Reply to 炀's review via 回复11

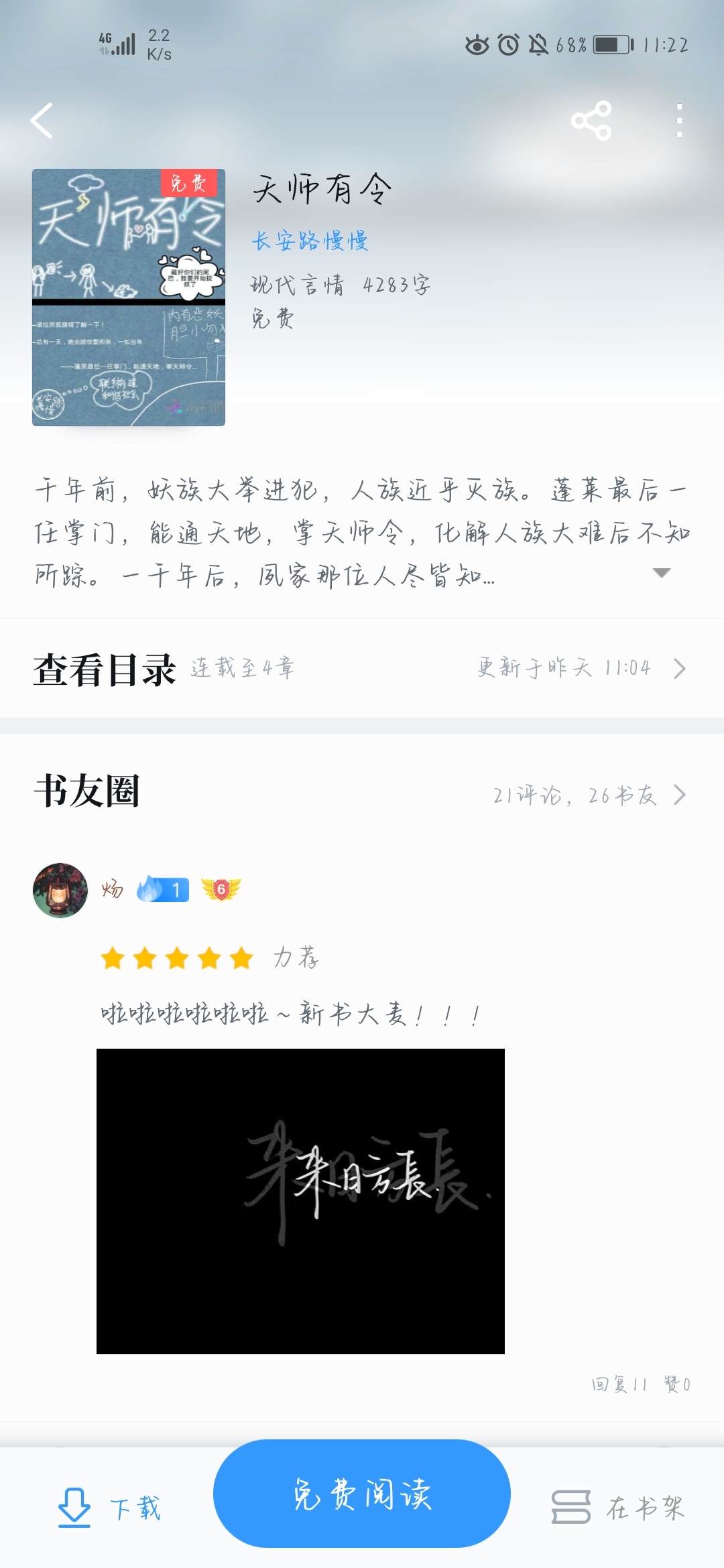point(619,1384)
